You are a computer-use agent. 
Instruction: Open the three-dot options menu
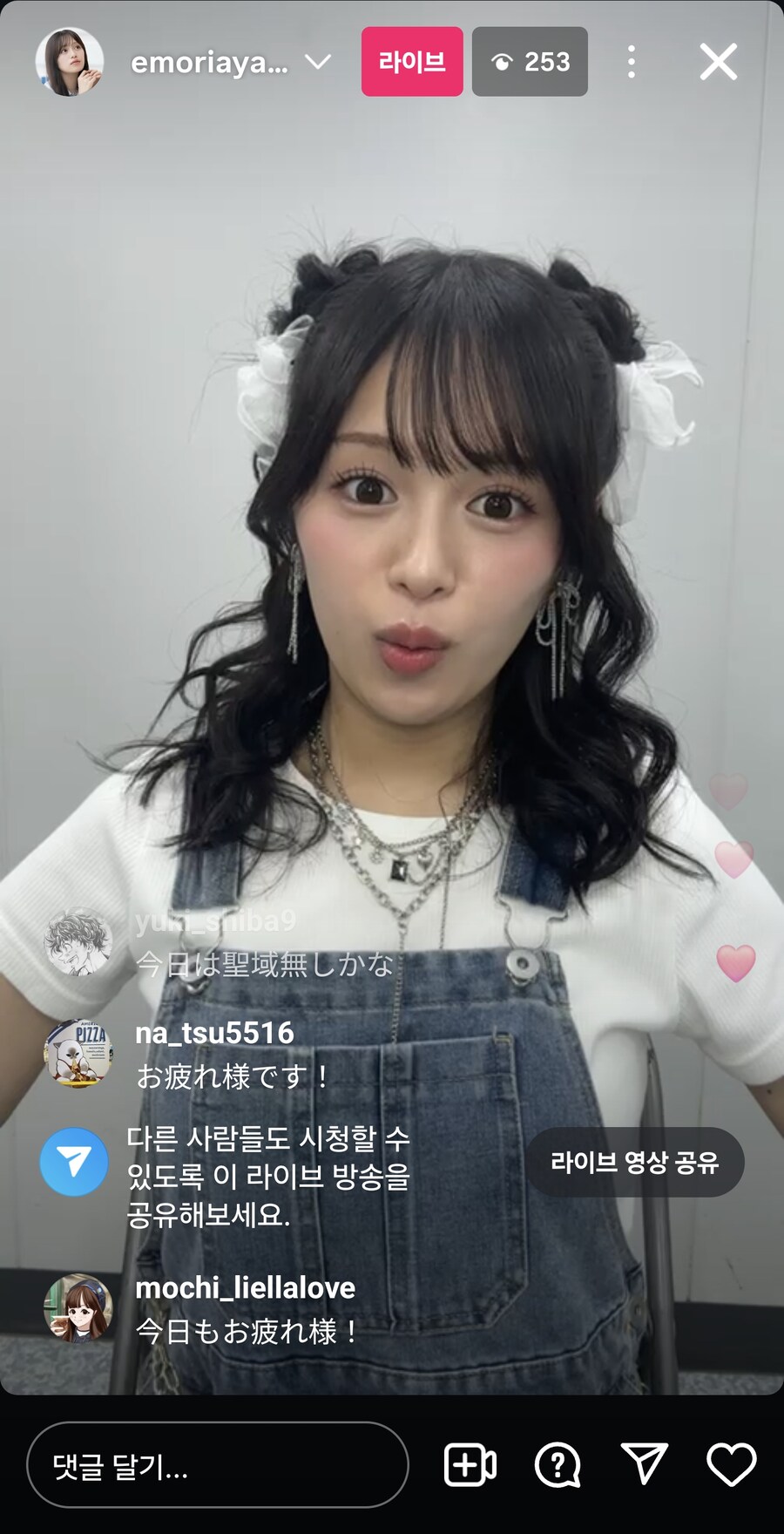point(631,61)
